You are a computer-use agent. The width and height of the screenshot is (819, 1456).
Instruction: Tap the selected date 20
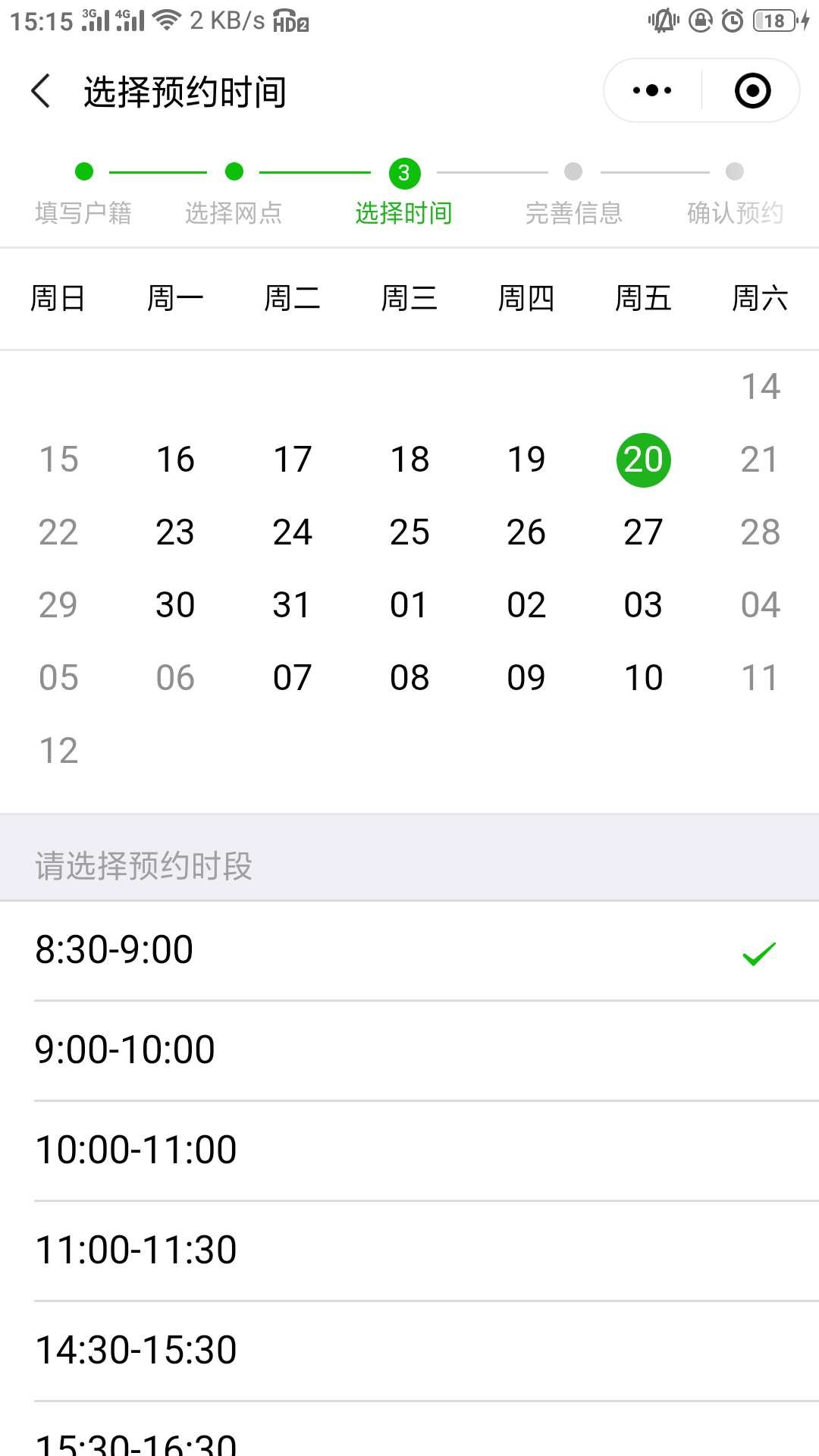[643, 460]
